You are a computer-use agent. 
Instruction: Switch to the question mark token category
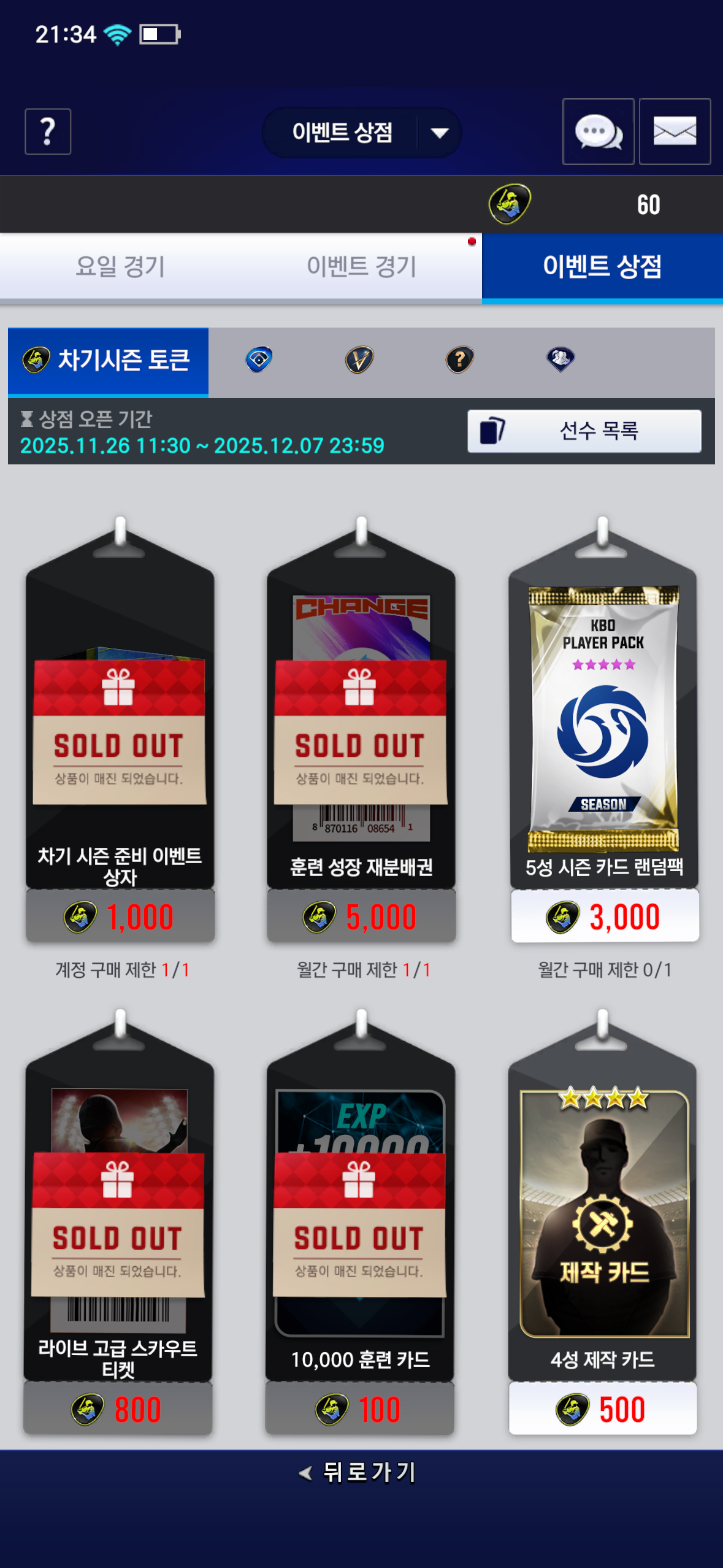[x=460, y=360]
